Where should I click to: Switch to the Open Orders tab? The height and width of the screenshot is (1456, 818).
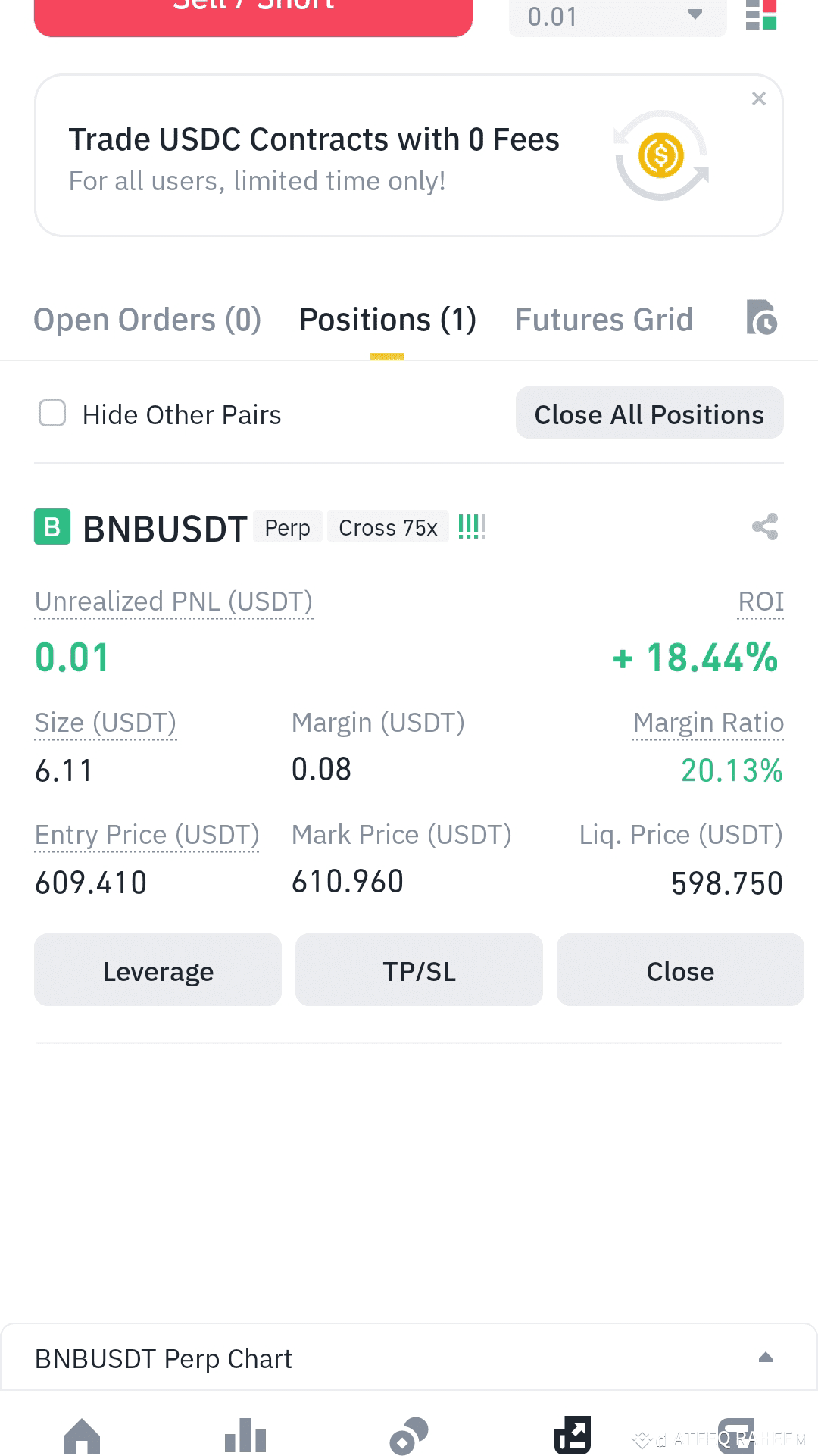tap(147, 319)
